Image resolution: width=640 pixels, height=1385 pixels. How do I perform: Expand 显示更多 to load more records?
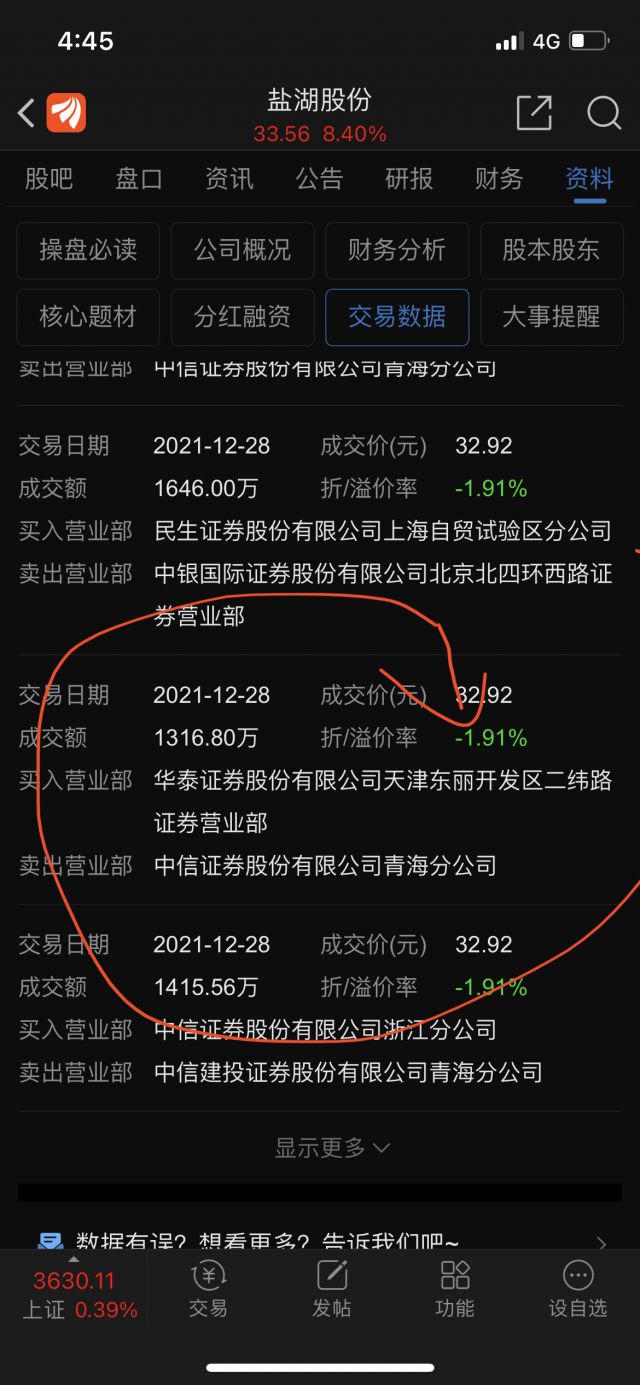point(332,1148)
